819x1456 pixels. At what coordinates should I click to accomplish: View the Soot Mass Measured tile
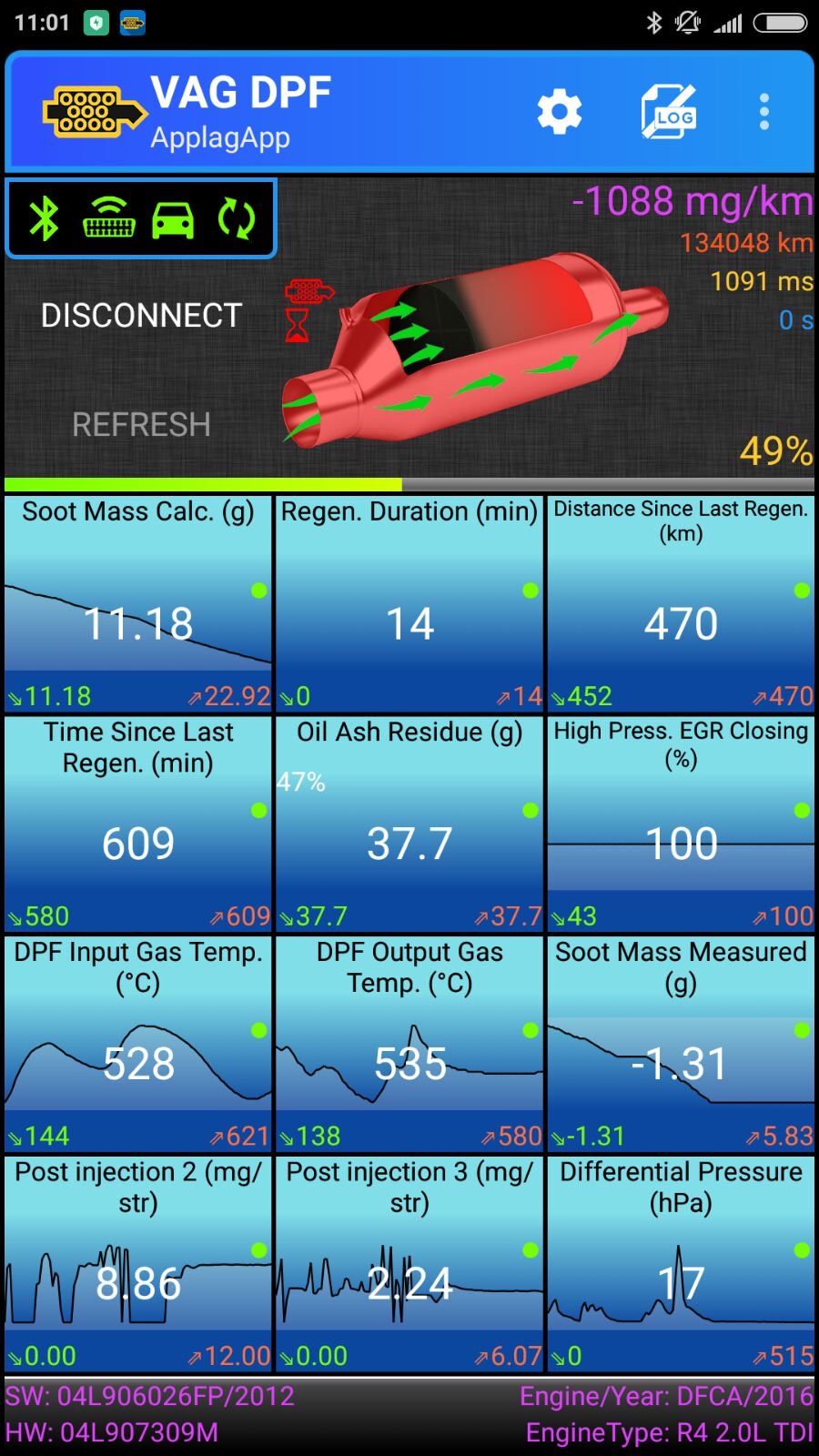[681, 1045]
